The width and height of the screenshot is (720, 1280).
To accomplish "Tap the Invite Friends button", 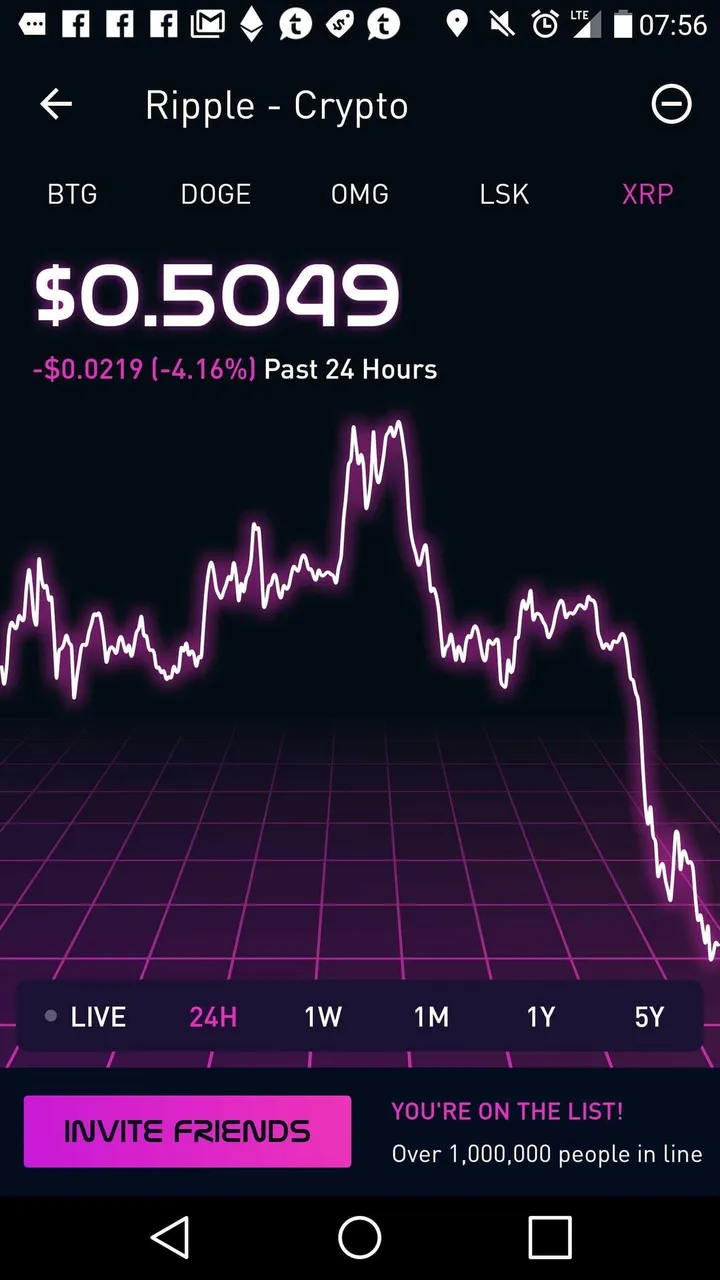I will point(187,1131).
